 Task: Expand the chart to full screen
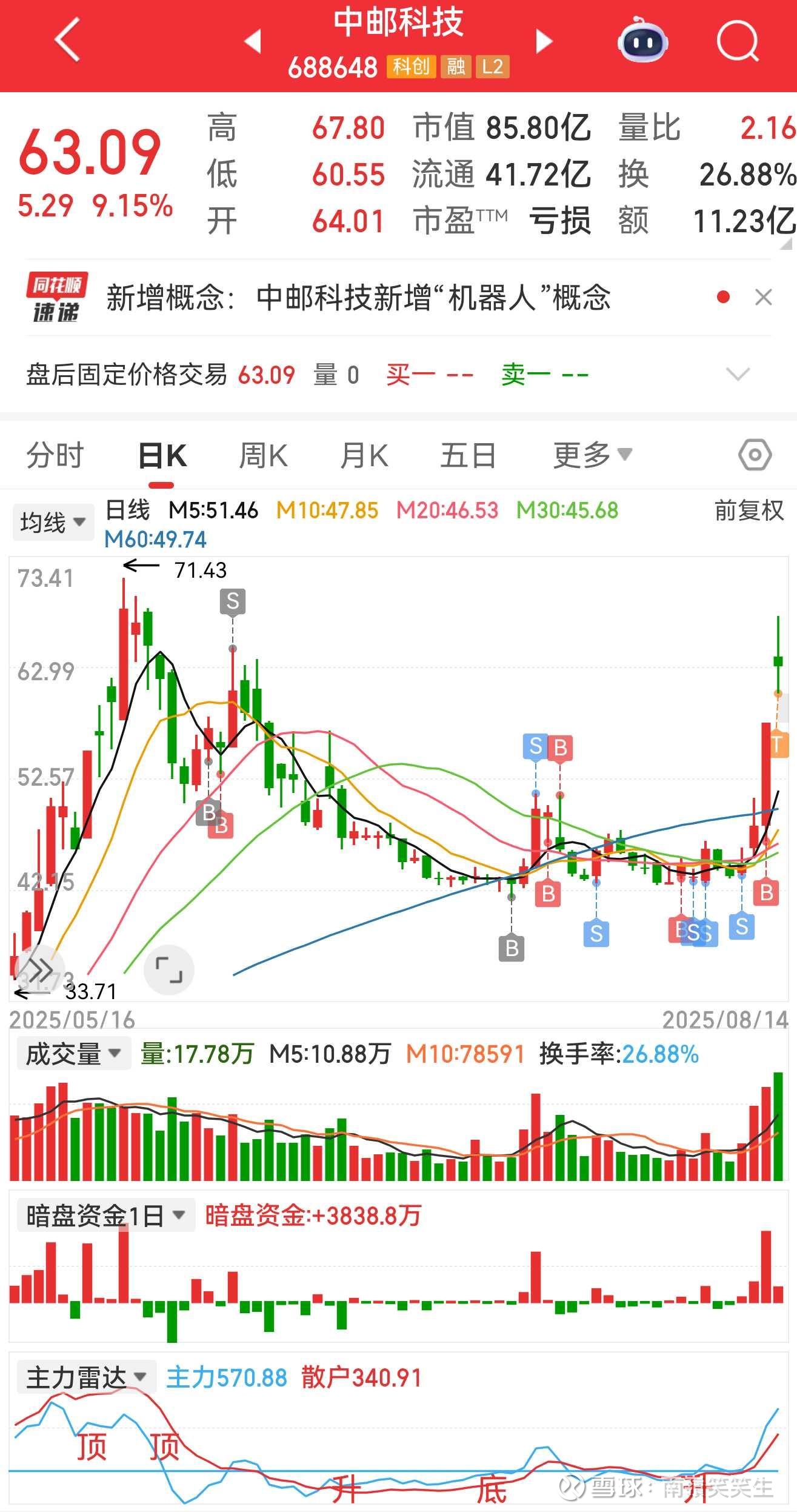(168, 970)
